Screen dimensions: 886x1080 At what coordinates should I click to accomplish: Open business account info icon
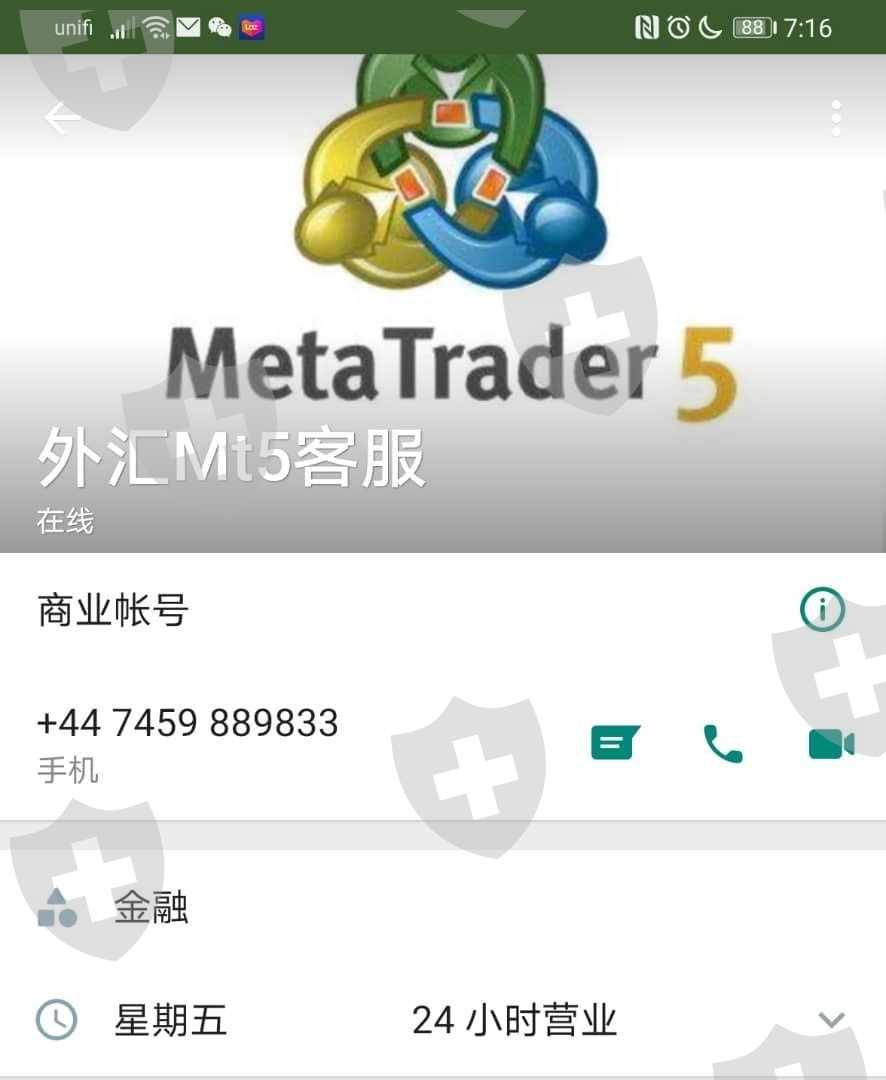[x=822, y=609]
